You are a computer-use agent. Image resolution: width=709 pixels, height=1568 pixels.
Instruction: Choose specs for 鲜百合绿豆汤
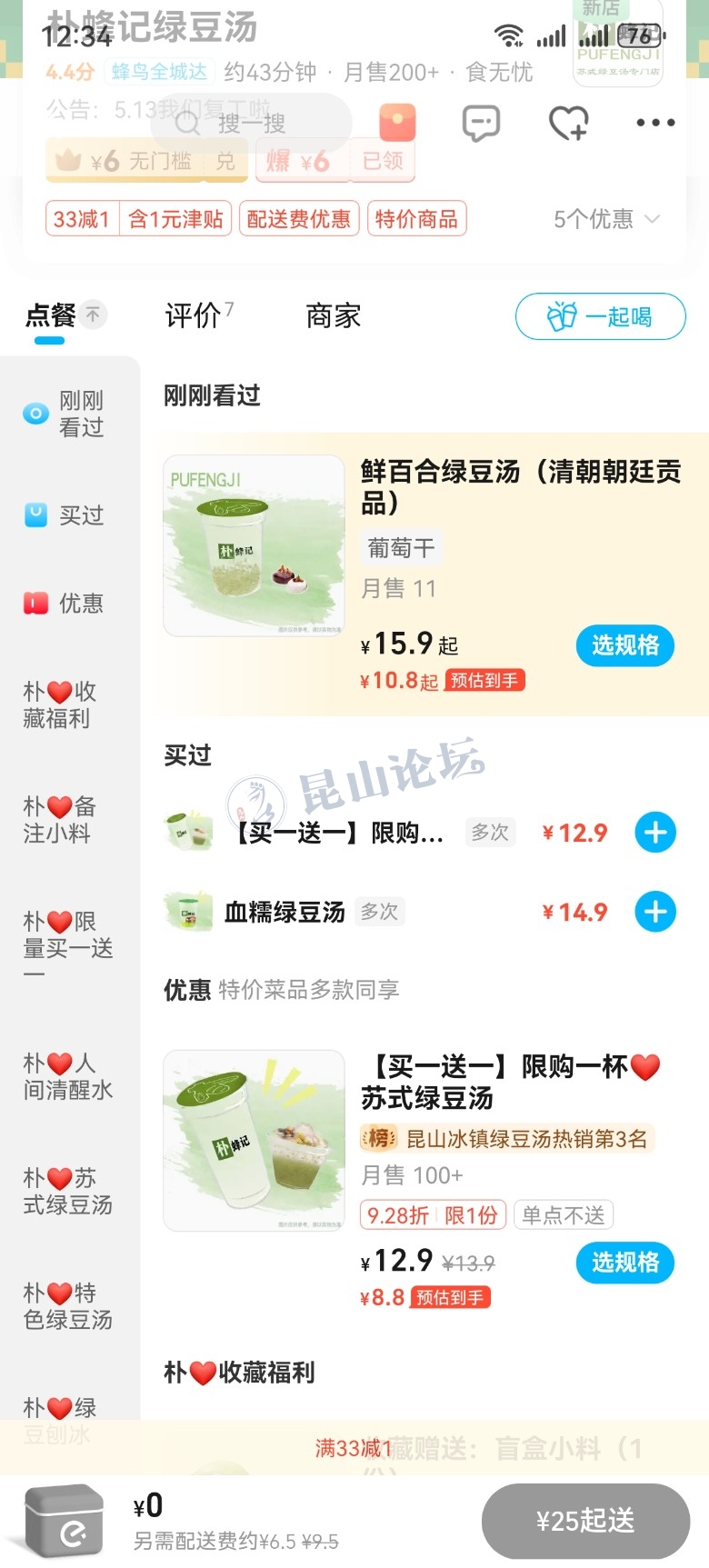coord(624,645)
